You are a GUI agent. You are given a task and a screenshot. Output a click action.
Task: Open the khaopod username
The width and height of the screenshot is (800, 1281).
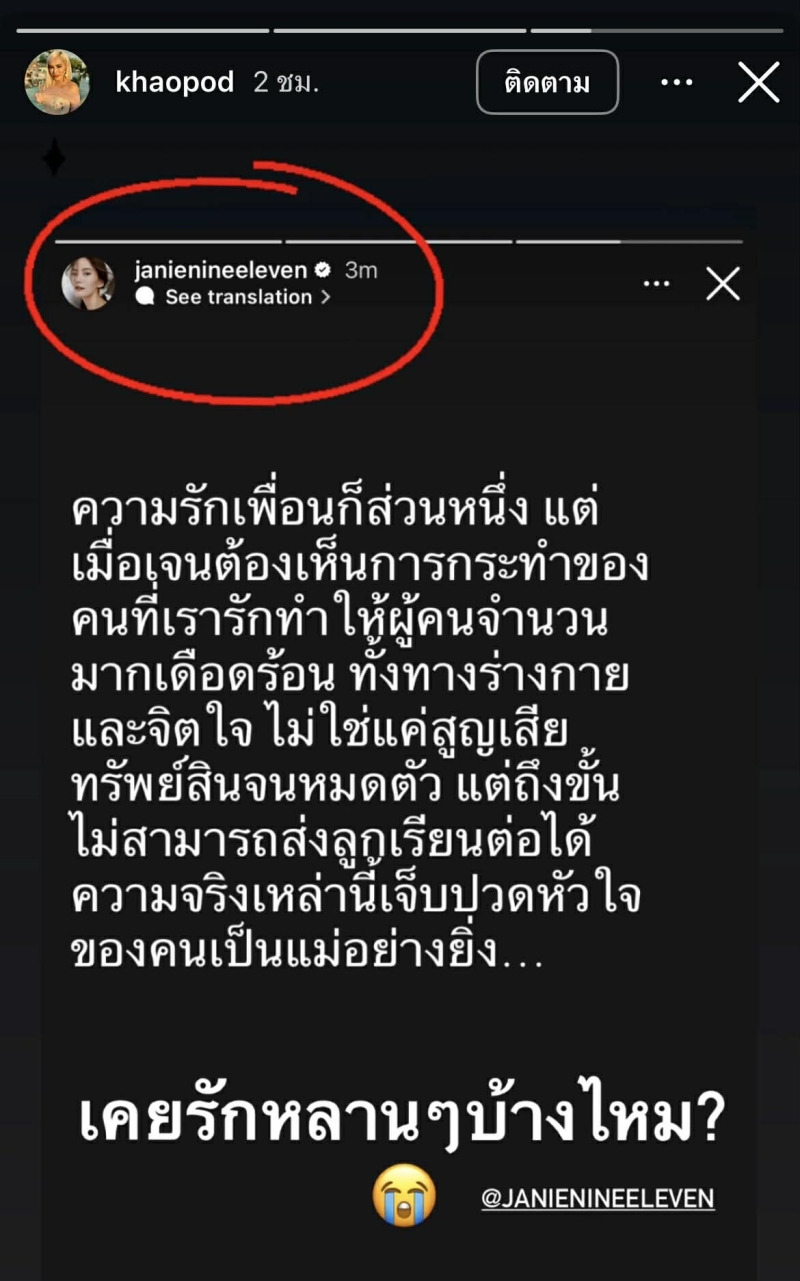point(175,82)
